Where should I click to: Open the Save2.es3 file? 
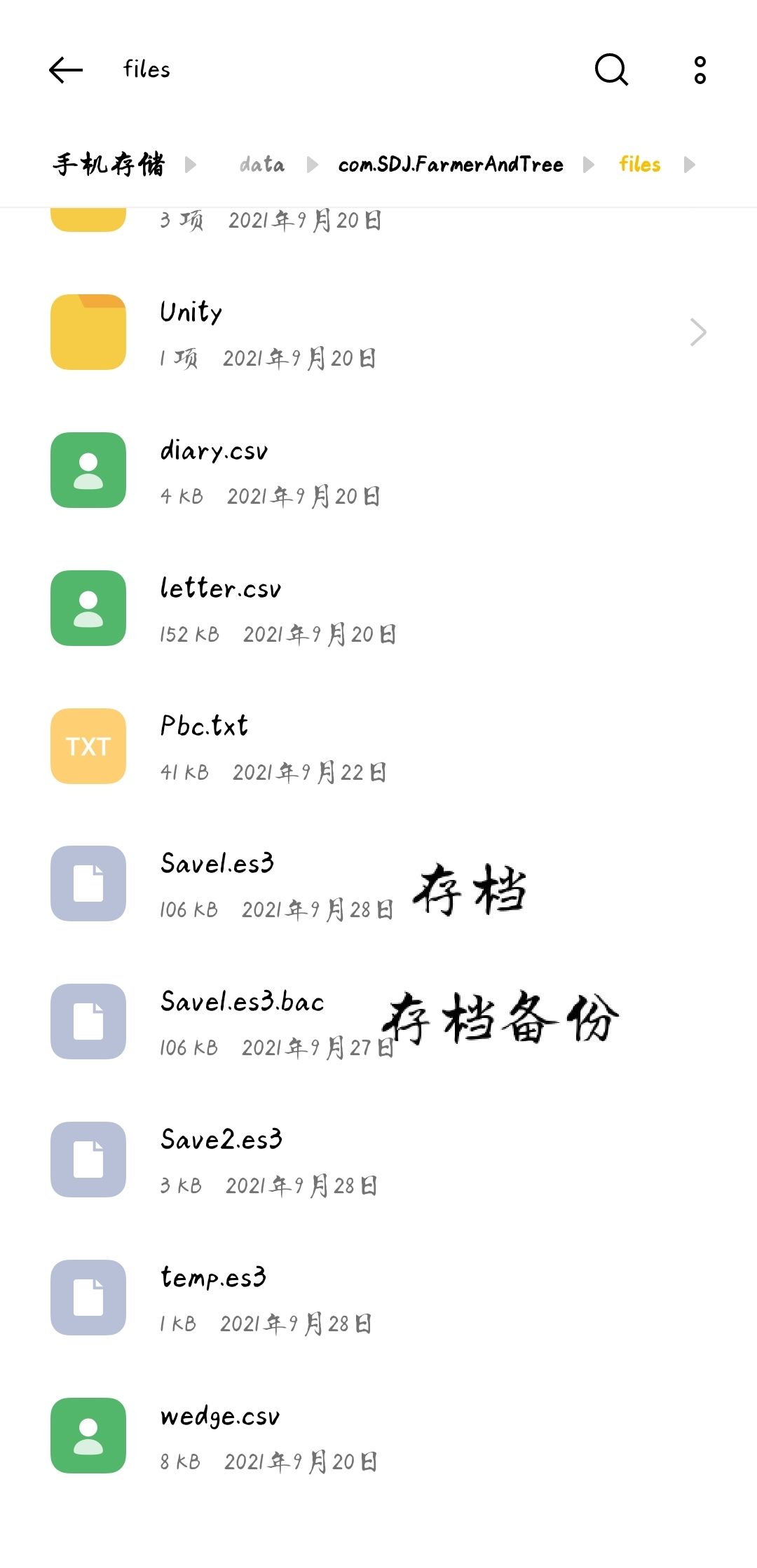(378, 1160)
